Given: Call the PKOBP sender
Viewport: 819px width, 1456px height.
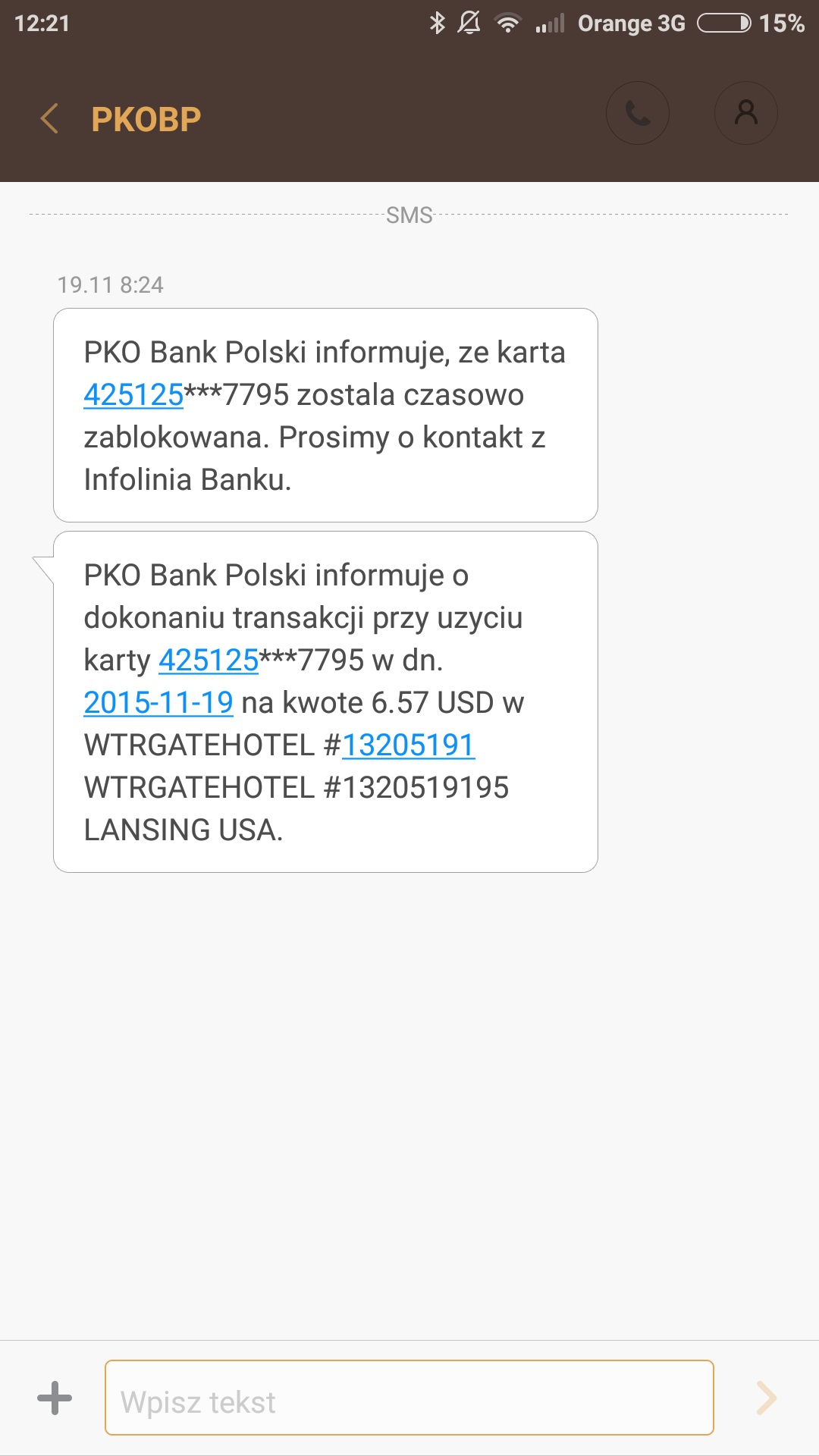Looking at the screenshot, I should tap(638, 114).
